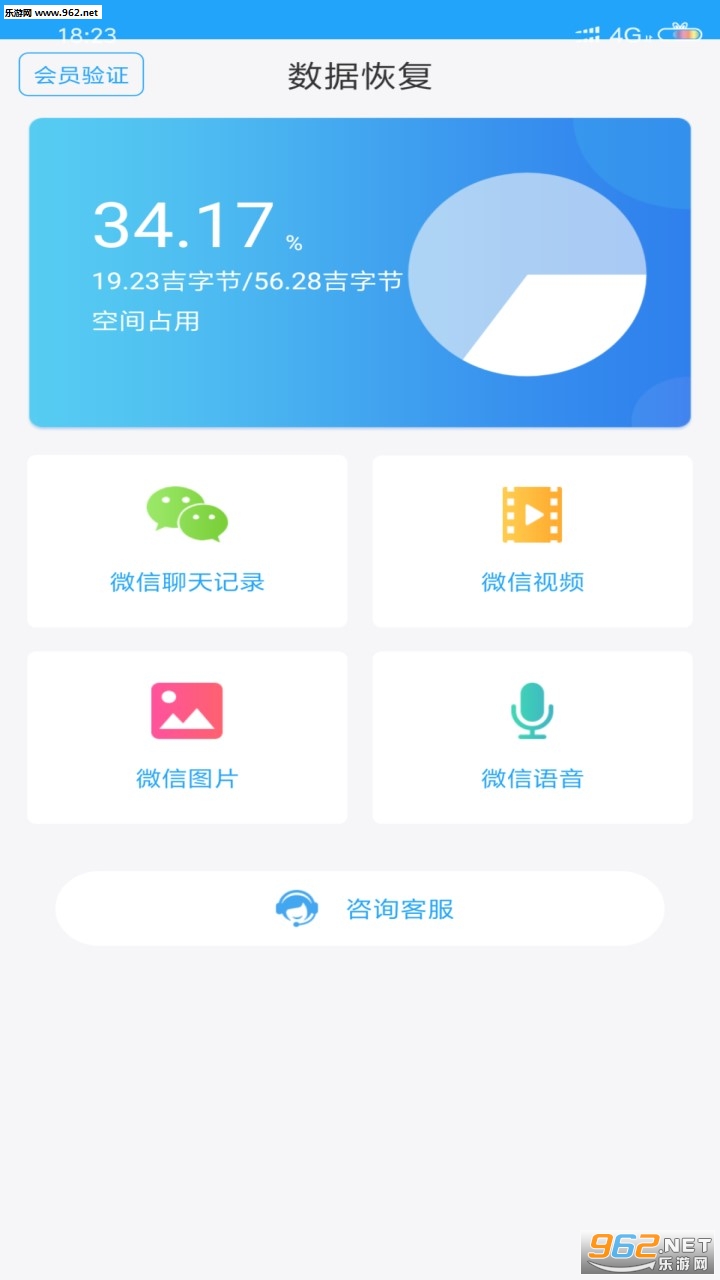
Task: Open 微信聊天记录 chat record recovery
Action: [187, 542]
